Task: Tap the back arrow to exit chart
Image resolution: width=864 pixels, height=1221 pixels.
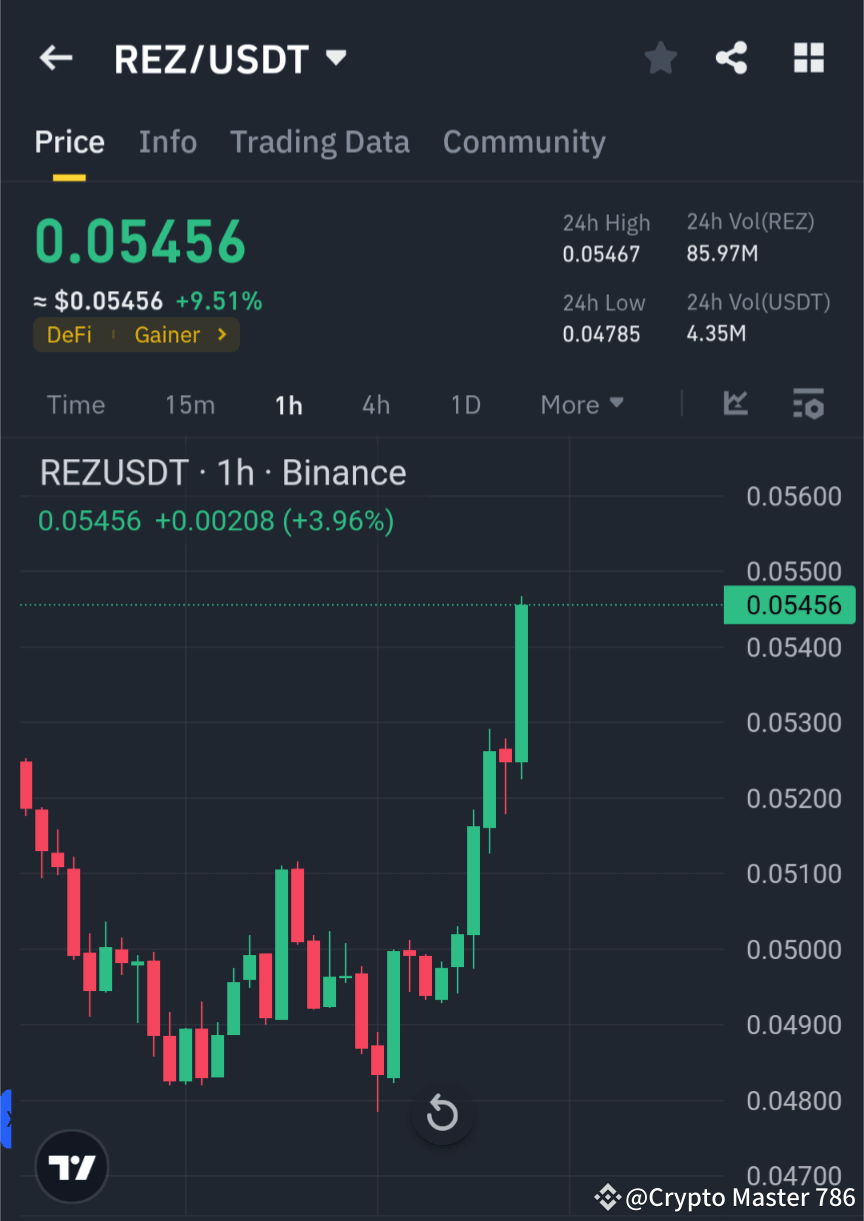Action: (55, 57)
